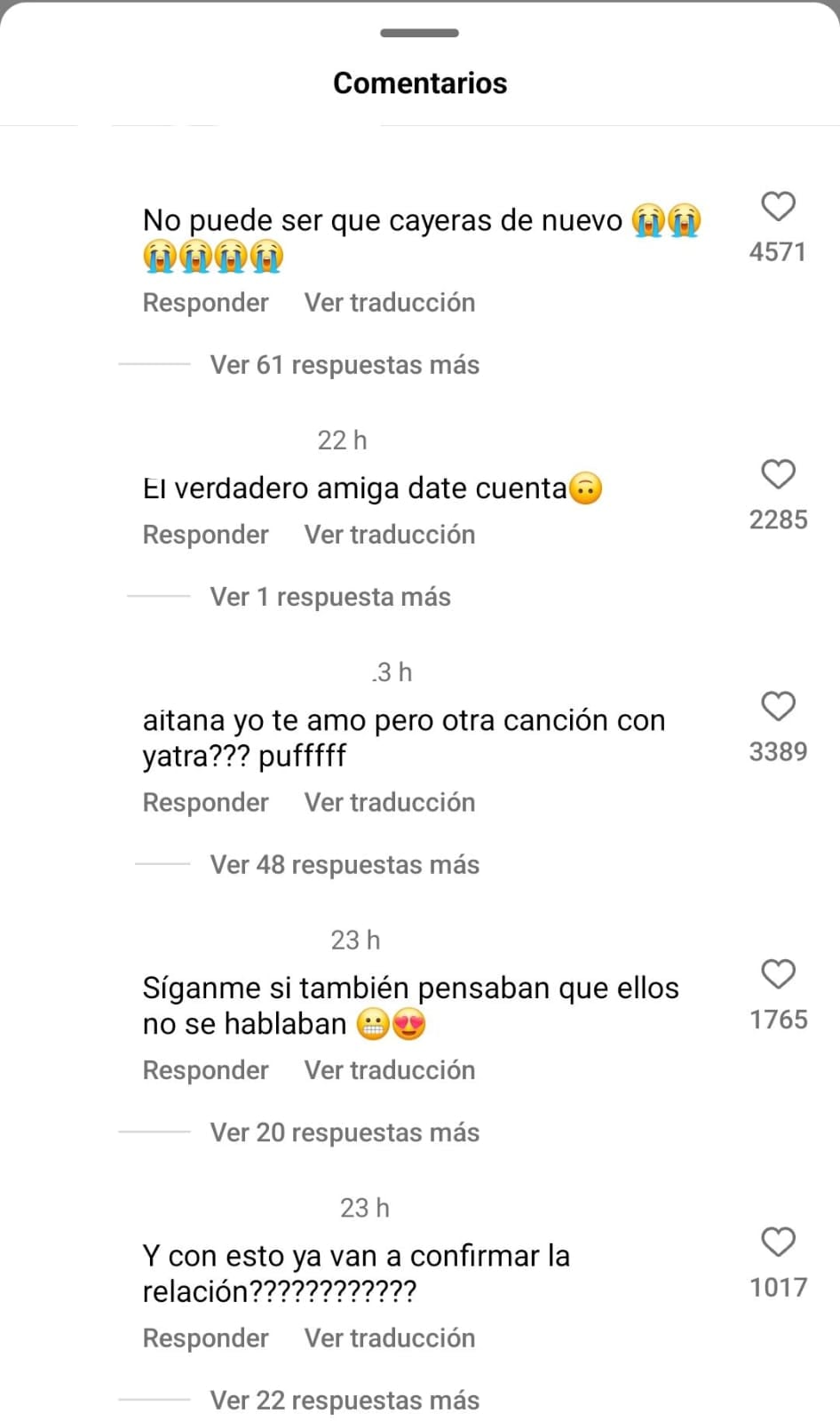Show 'Ver 1 respuesta más' replies
The height and width of the screenshot is (1421, 840).
pos(329,596)
